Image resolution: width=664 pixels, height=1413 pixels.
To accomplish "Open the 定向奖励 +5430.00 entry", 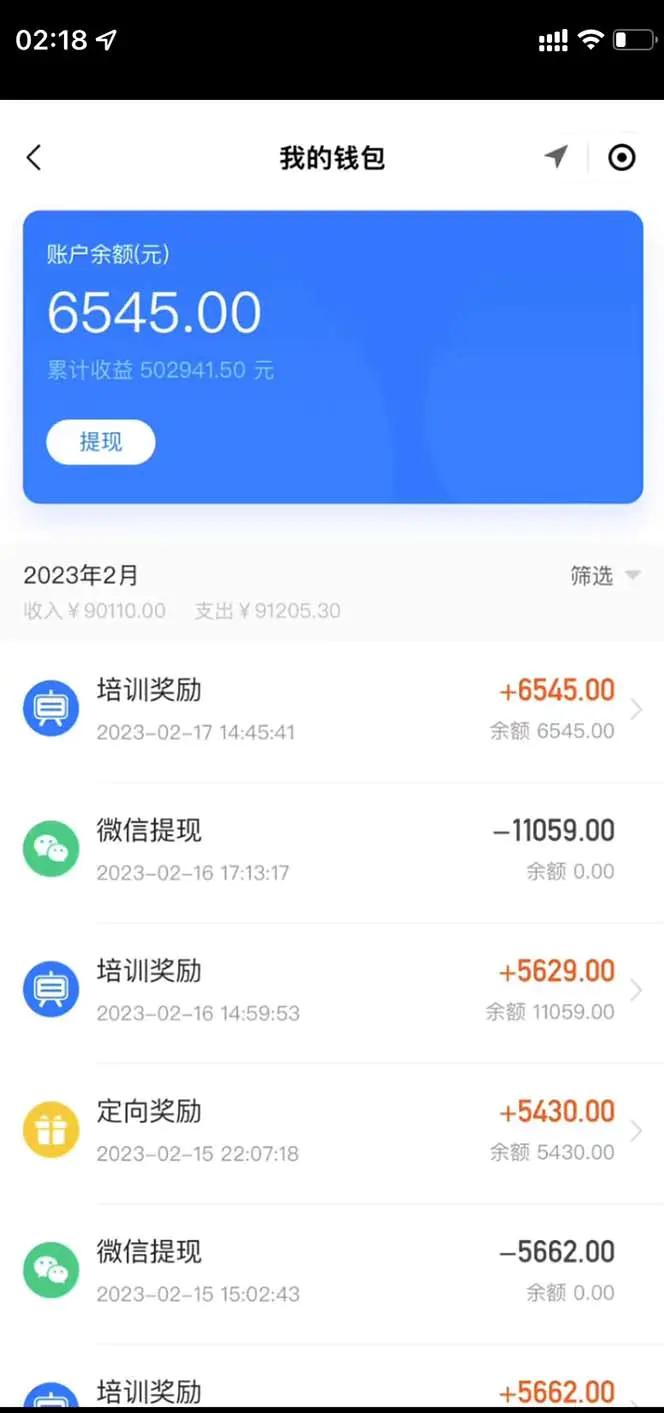I will pos(332,1131).
